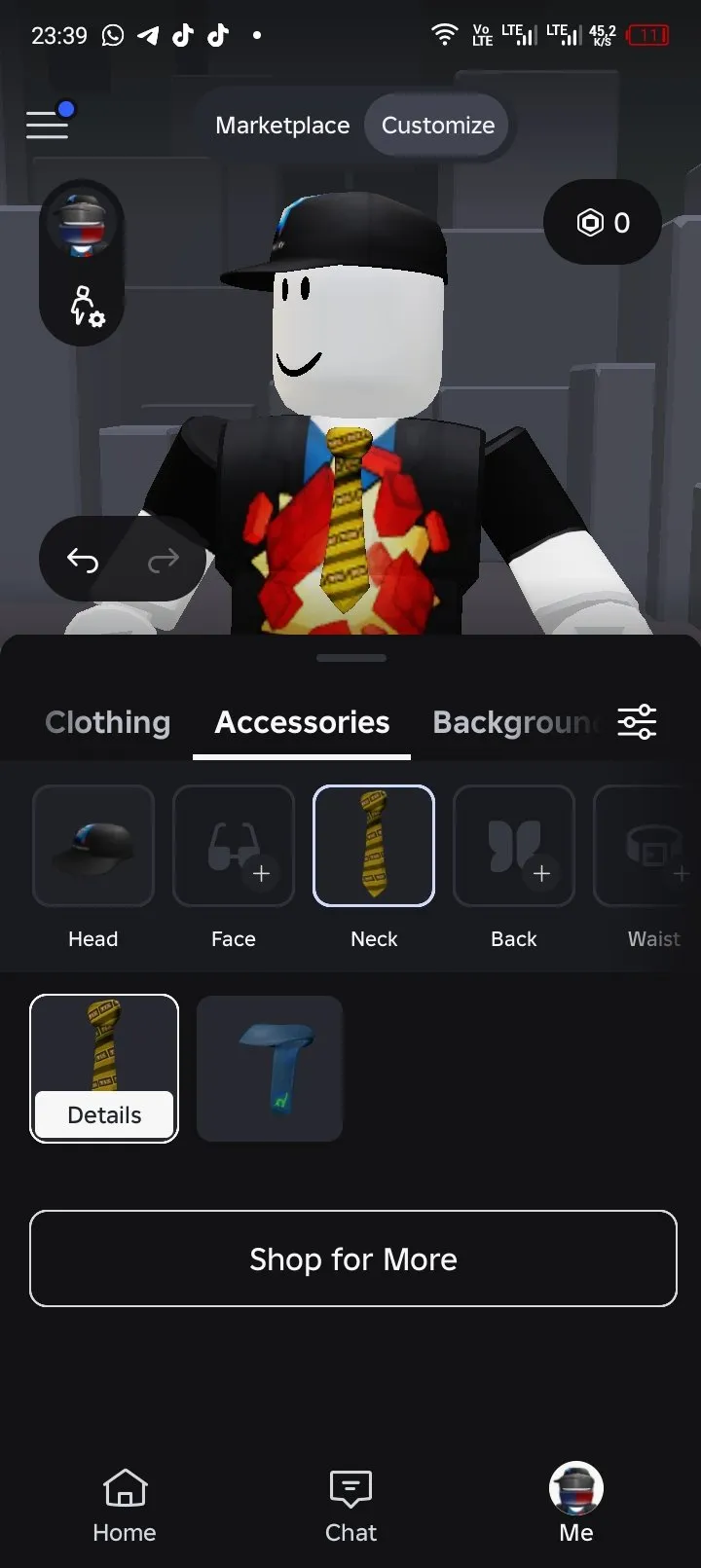Open the hamburger menu
The width and height of the screenshot is (701, 1568).
click(x=47, y=125)
